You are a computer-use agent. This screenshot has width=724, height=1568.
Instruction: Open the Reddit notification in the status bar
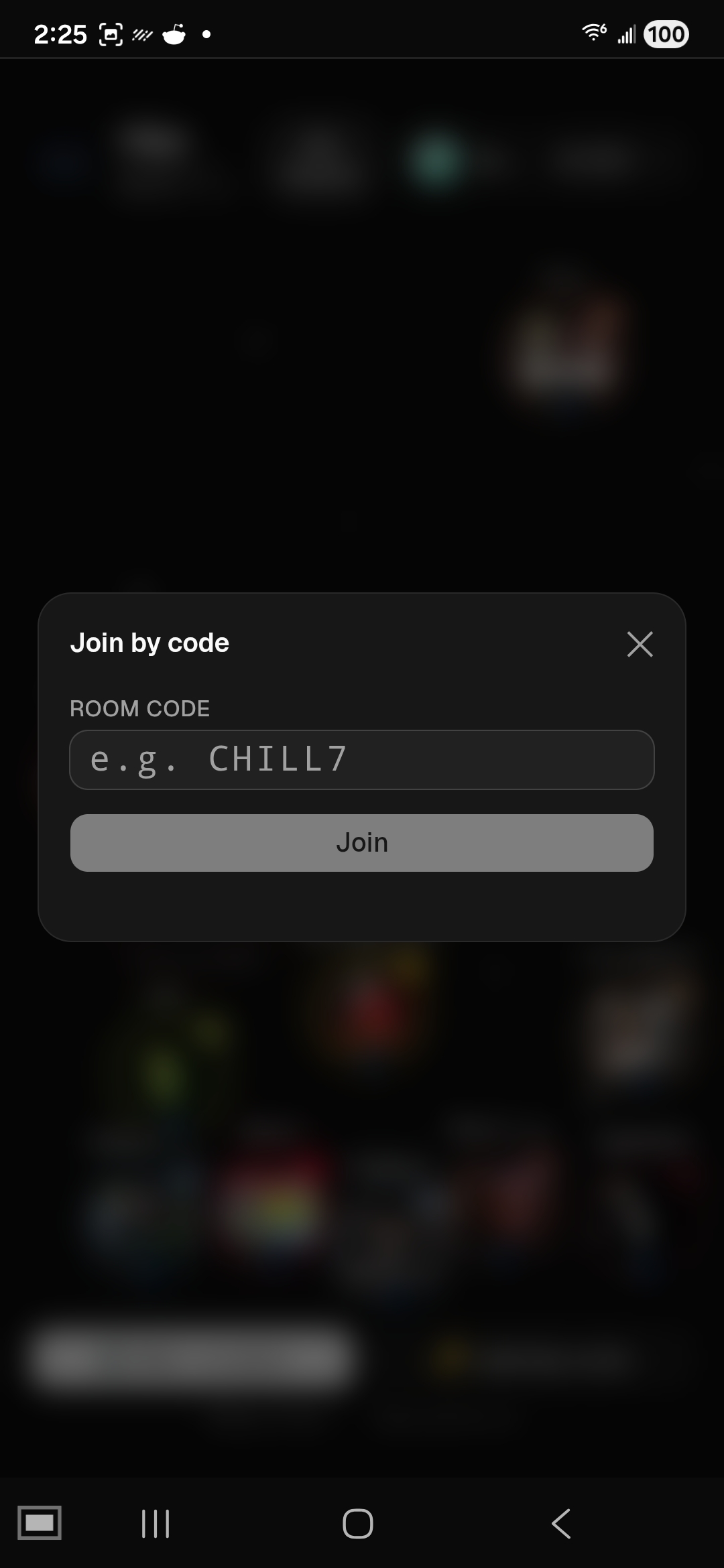pos(173,33)
